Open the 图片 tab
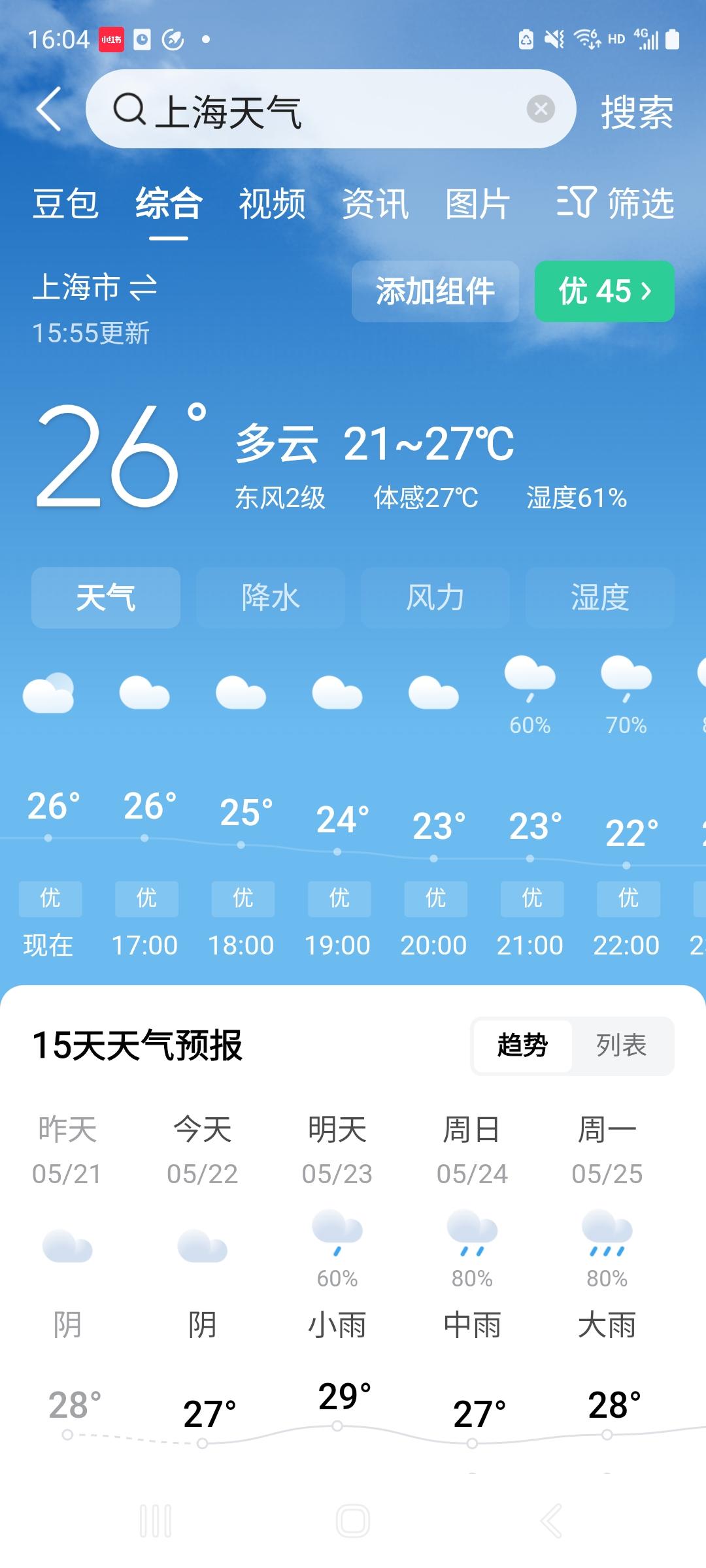The height and width of the screenshot is (1568, 706). click(478, 203)
